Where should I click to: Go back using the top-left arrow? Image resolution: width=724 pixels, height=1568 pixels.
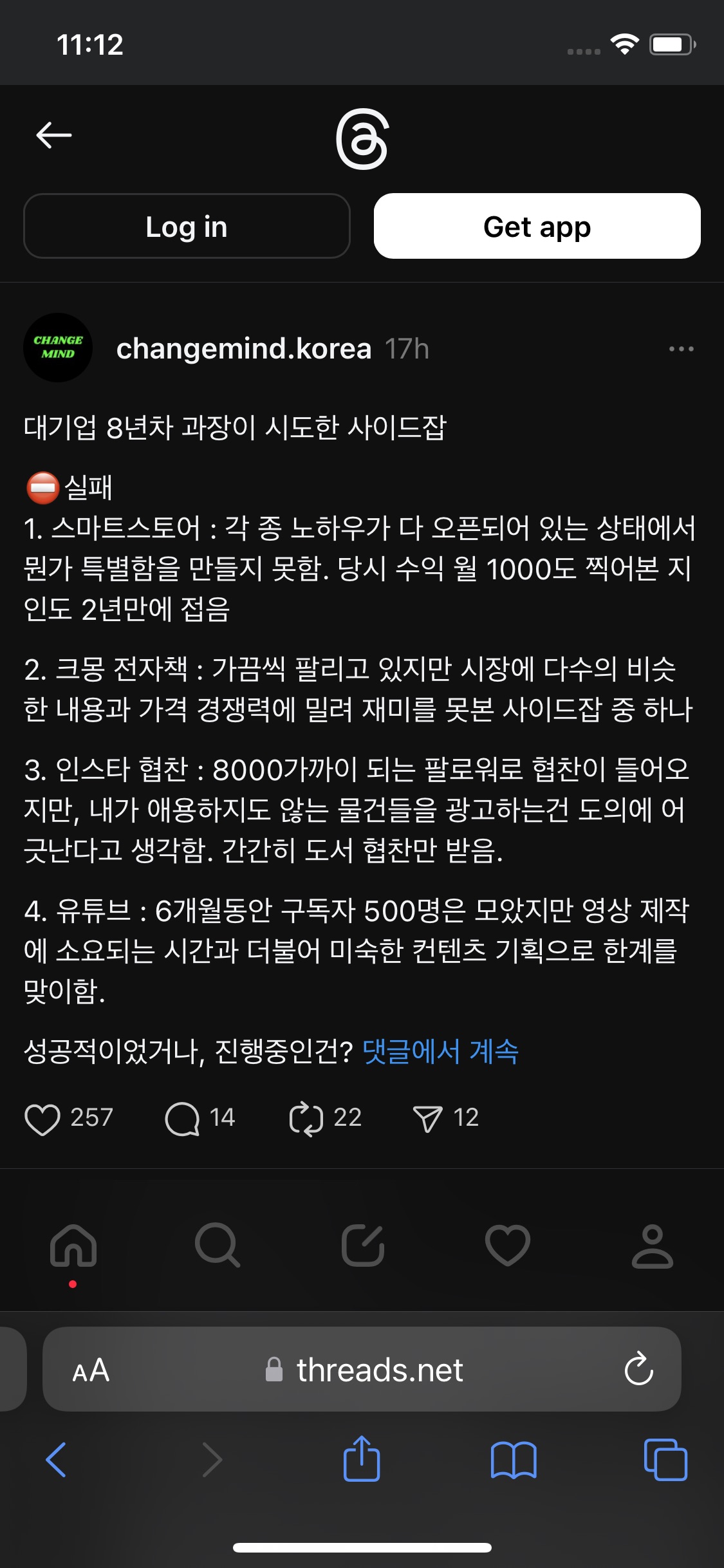pyautogui.click(x=54, y=135)
